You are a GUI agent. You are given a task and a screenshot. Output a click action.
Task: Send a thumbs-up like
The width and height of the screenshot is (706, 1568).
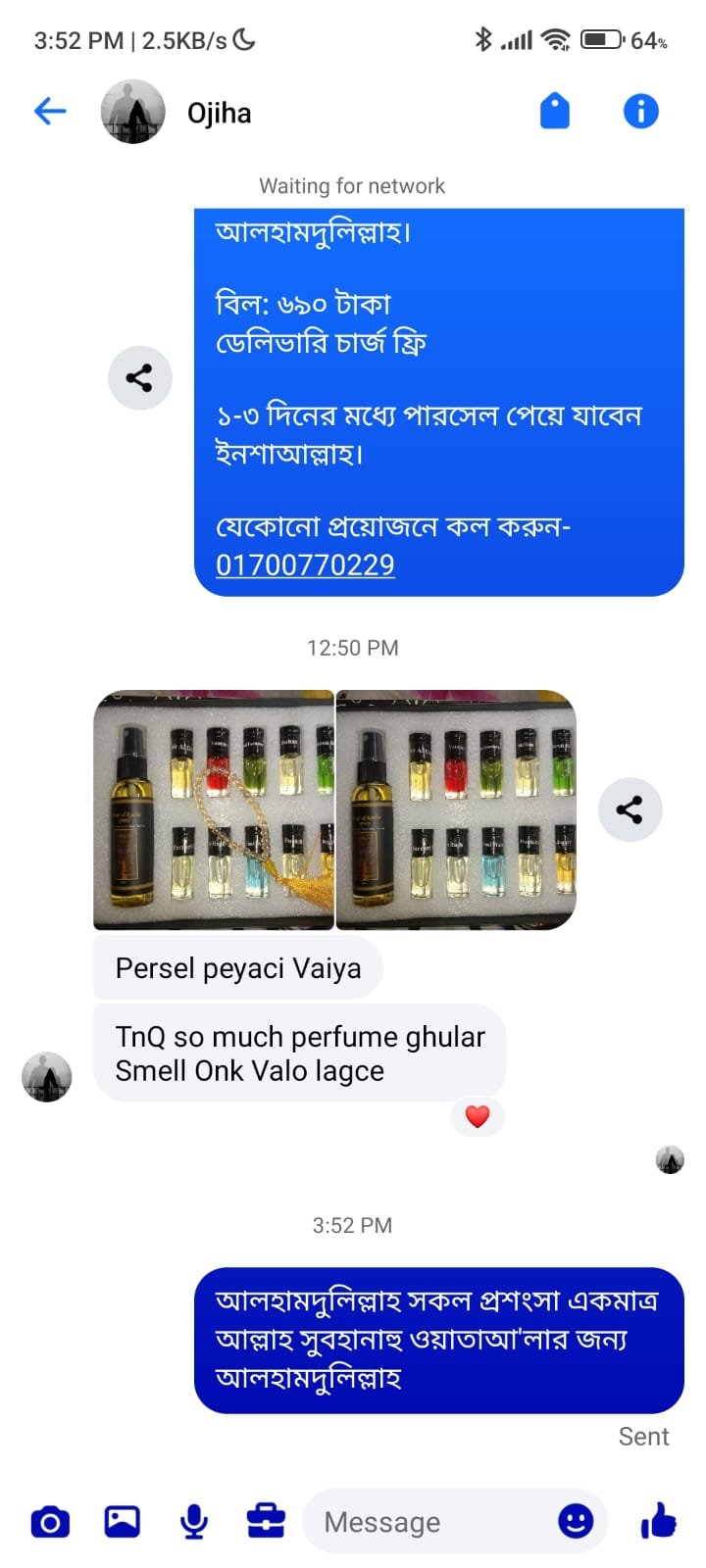pos(659,1522)
